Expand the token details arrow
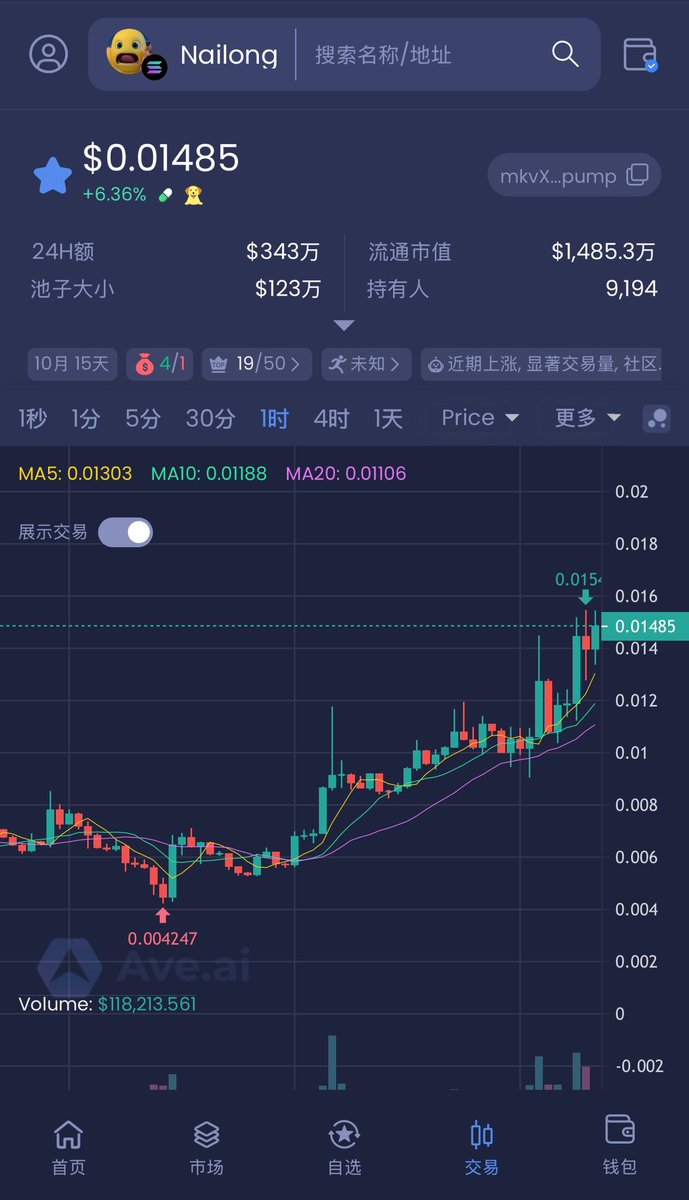 [x=344, y=325]
